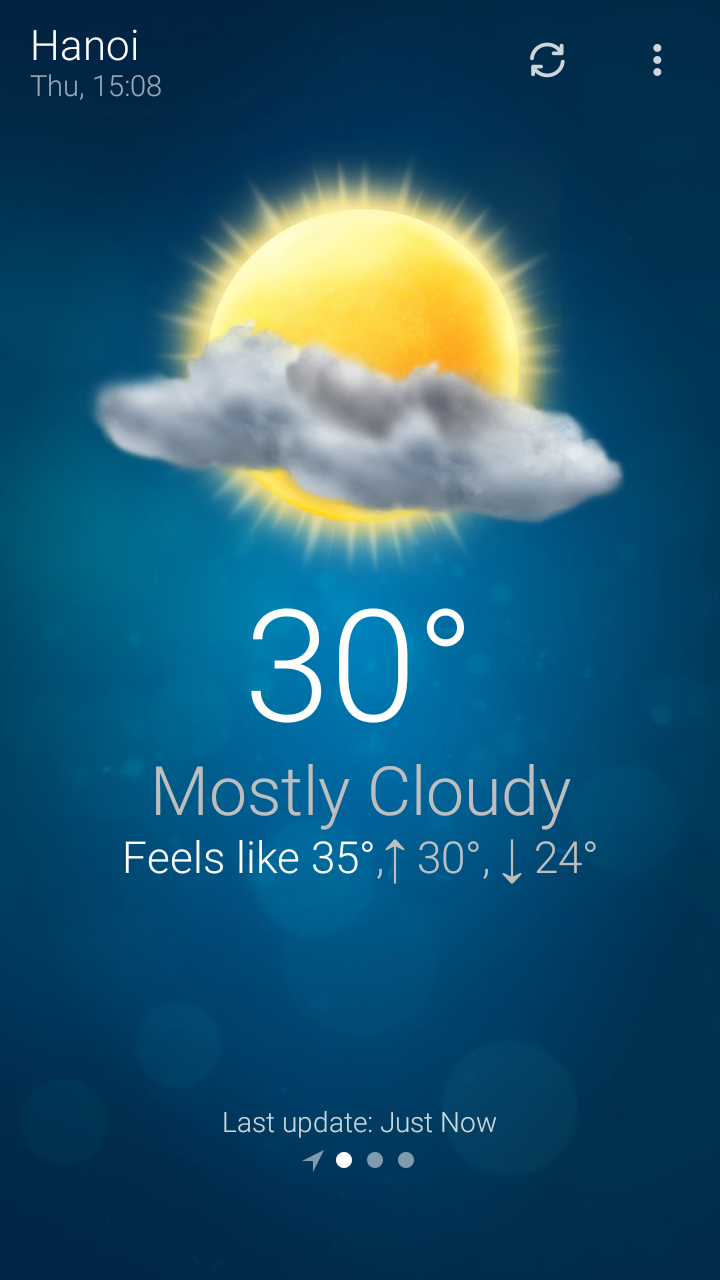Image resolution: width=720 pixels, height=1280 pixels.
Task: Open the Hanoi location name
Action: pyautogui.click(x=85, y=46)
